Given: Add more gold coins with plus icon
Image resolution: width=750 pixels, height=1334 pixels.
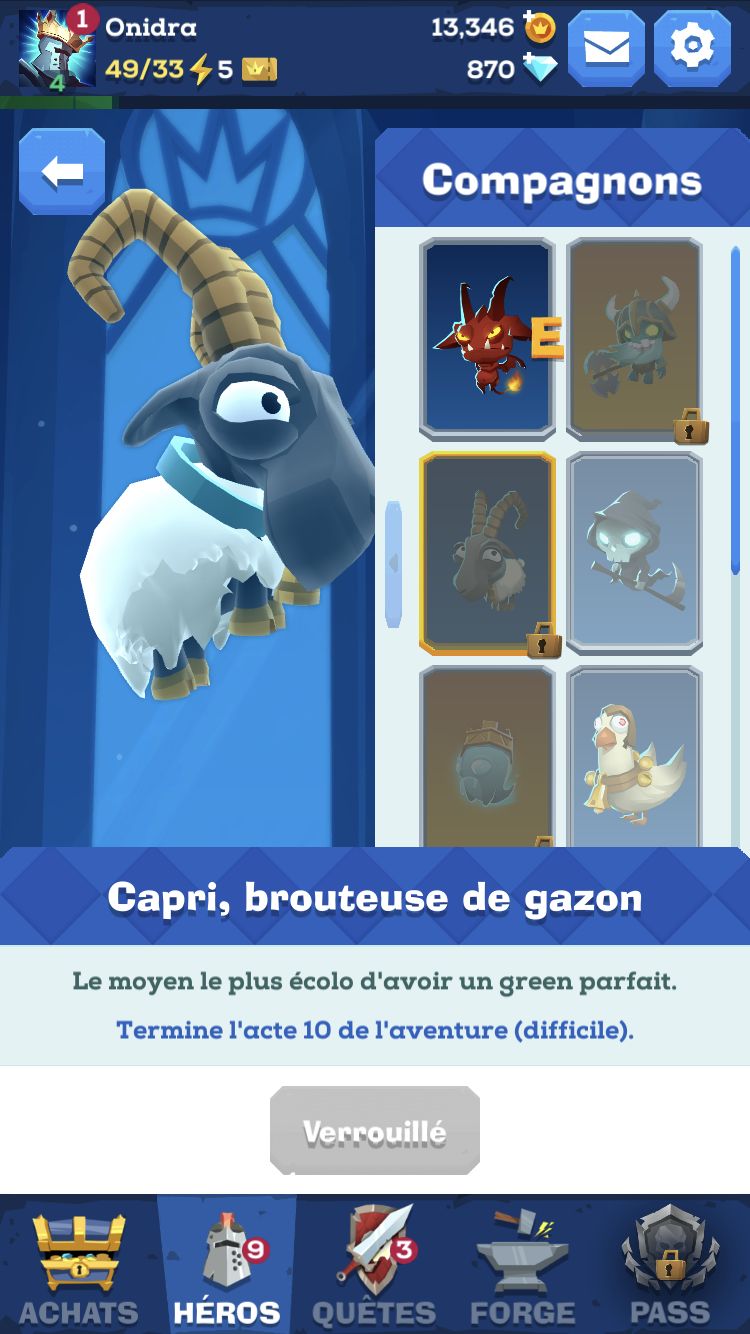Looking at the screenshot, I should (540, 28).
